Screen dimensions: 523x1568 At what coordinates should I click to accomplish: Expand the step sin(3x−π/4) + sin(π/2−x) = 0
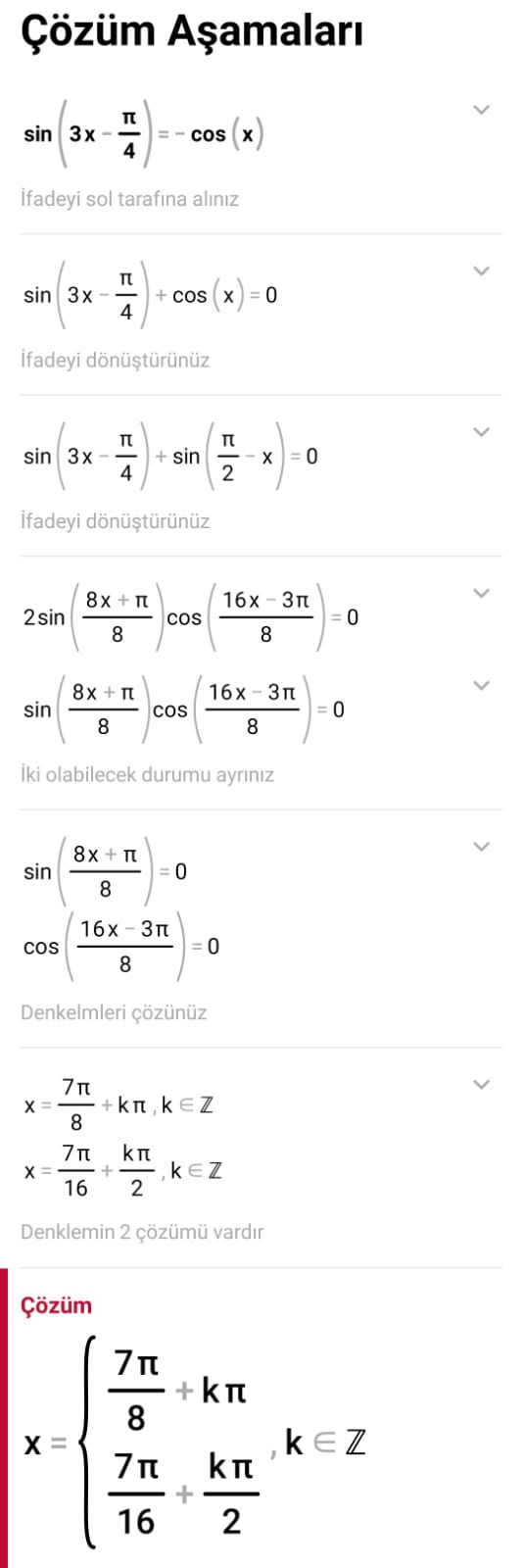(x=480, y=431)
